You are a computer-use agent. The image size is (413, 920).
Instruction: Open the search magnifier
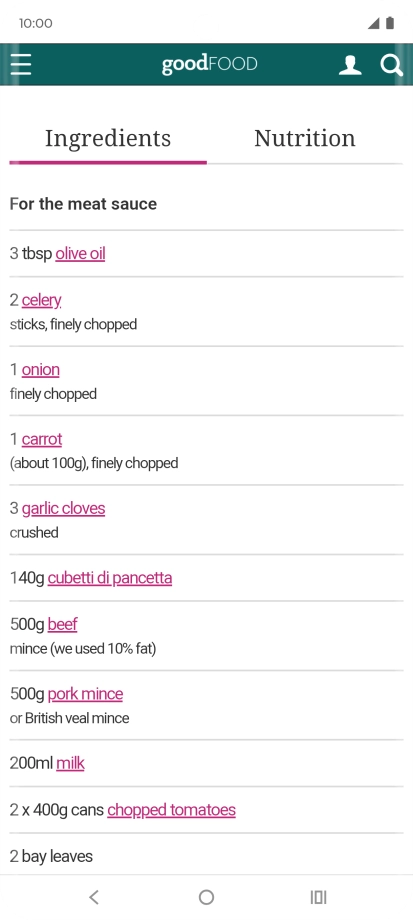(x=391, y=65)
